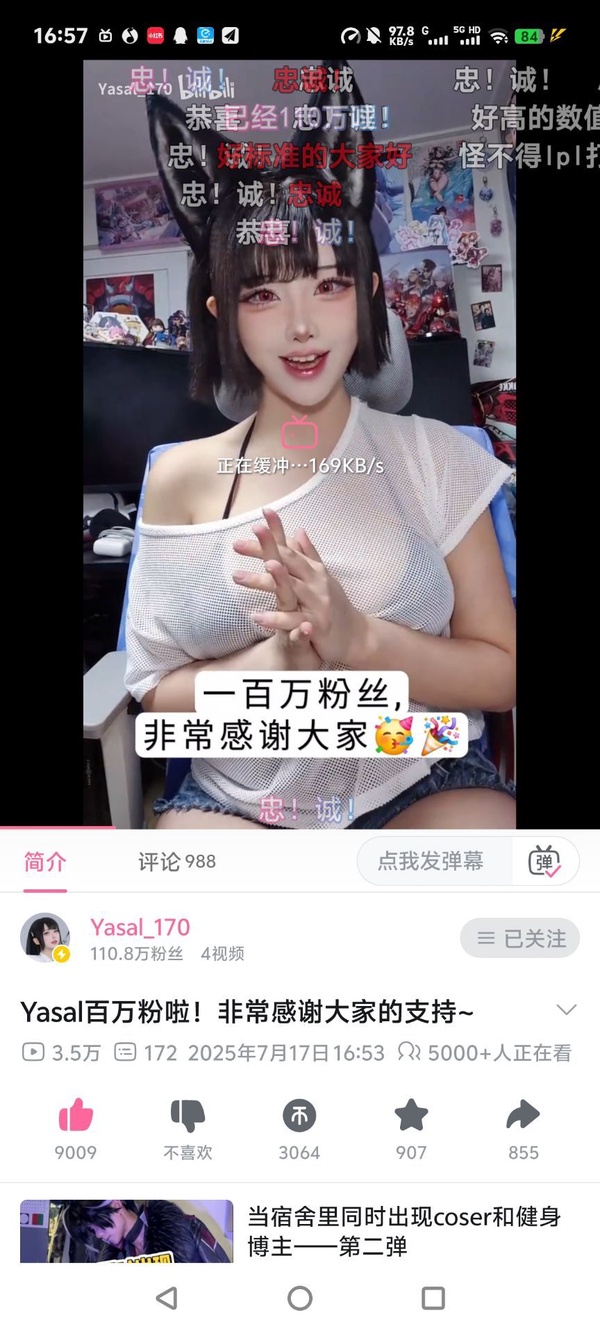The image size is (600, 1333).
Task: Mark video as 不喜欢
Action: tap(188, 1116)
